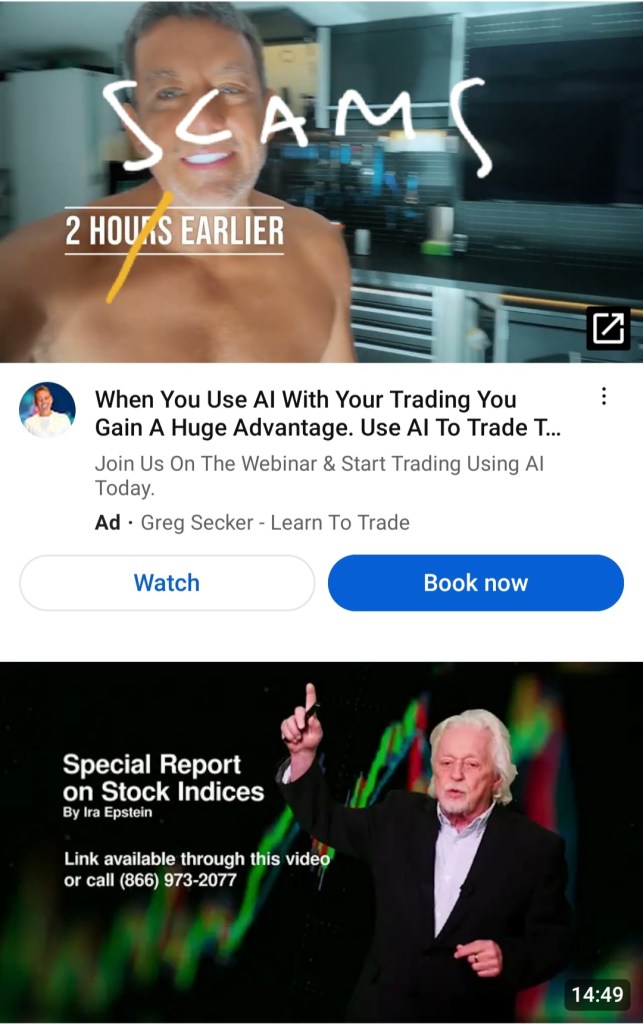Tap the Book now button
Viewport: 643px width, 1024px height.
[x=475, y=583]
